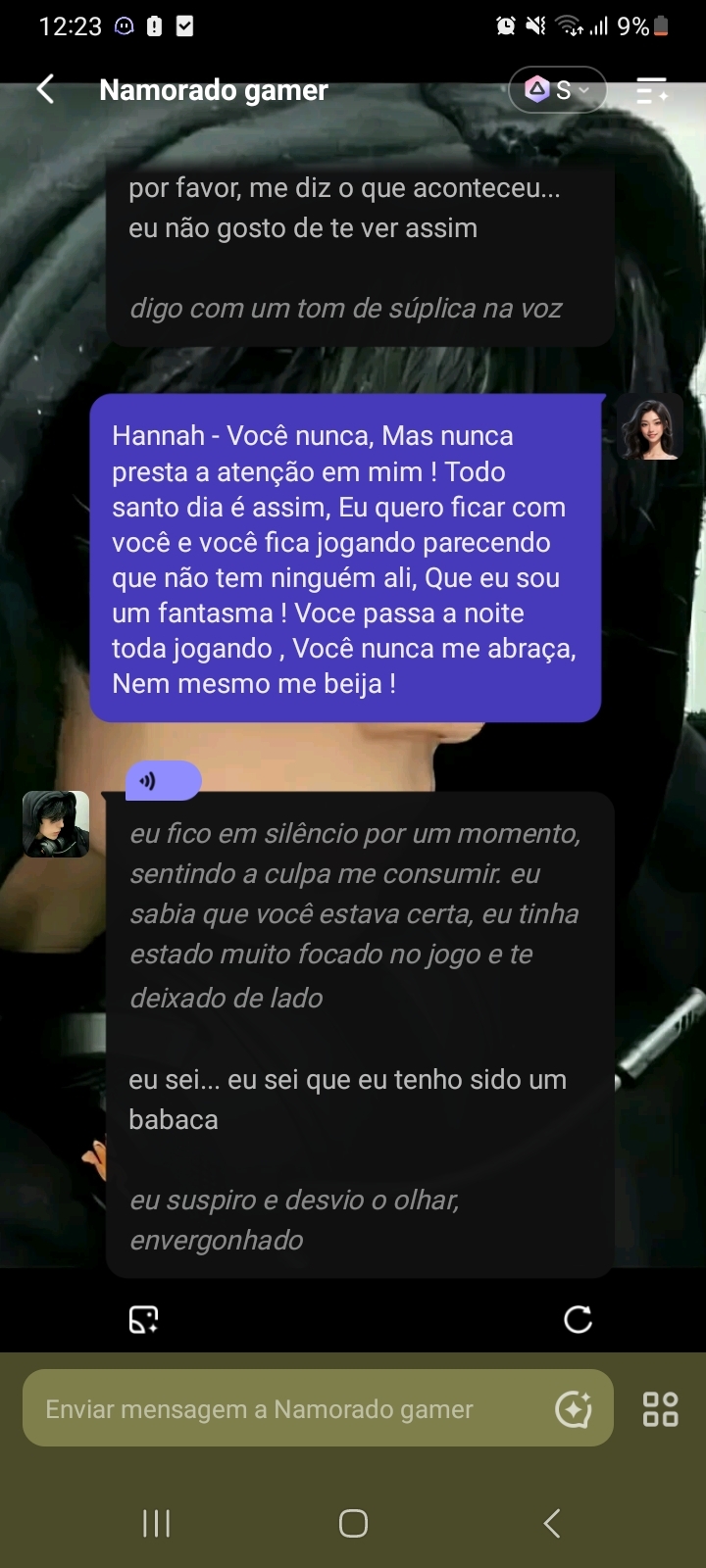Screen dimensions: 706x1568
Task: Regenerate the last reply
Action: point(578,1319)
